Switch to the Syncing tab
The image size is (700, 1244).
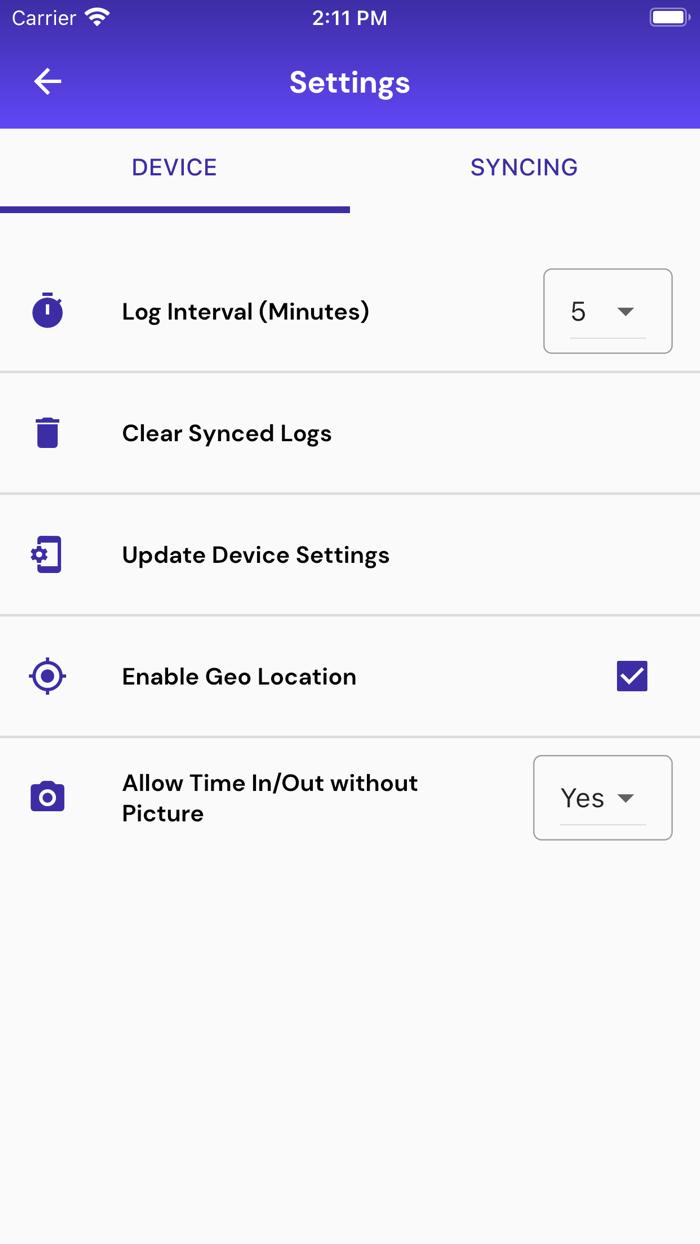coord(524,168)
